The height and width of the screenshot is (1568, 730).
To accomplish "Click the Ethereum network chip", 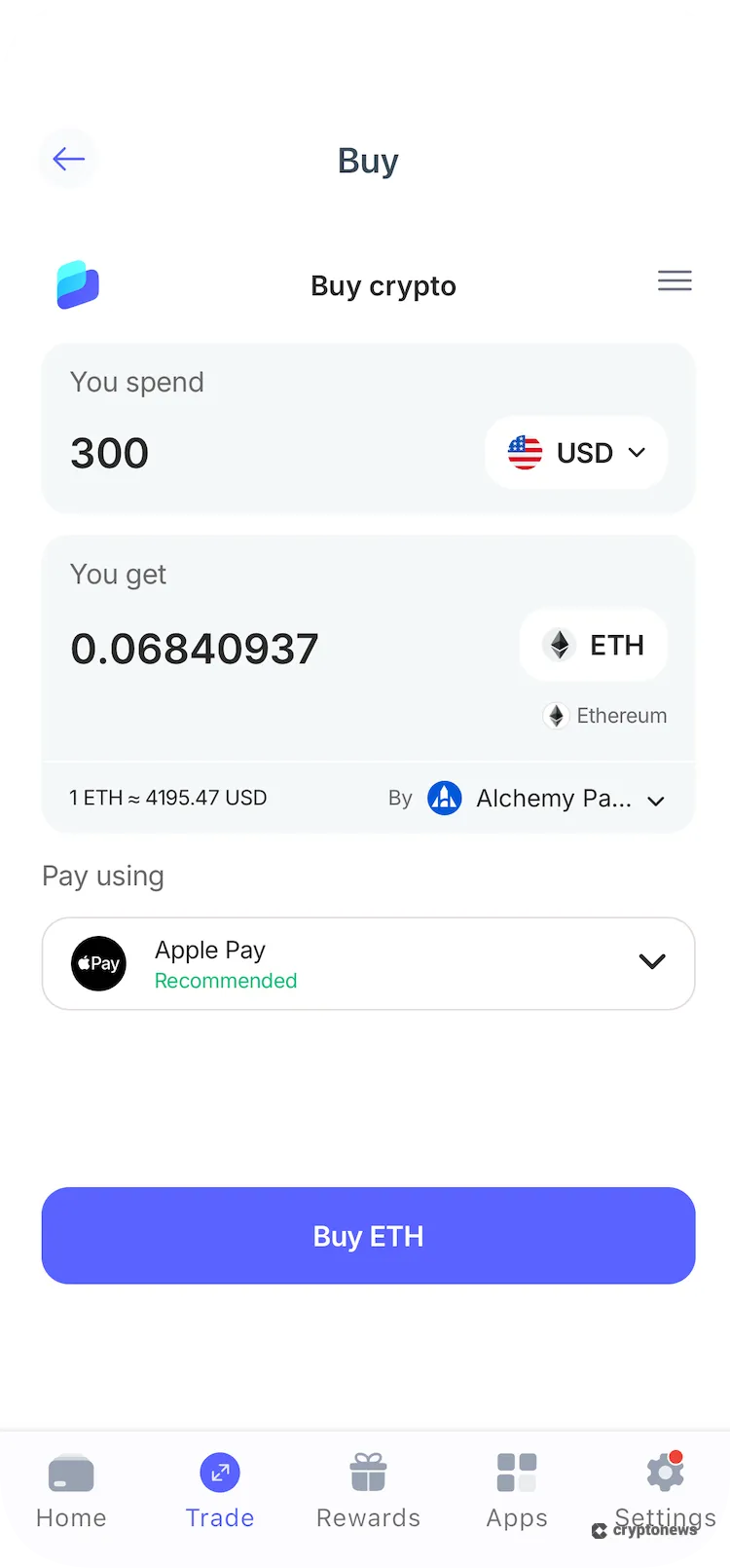I will click(603, 715).
